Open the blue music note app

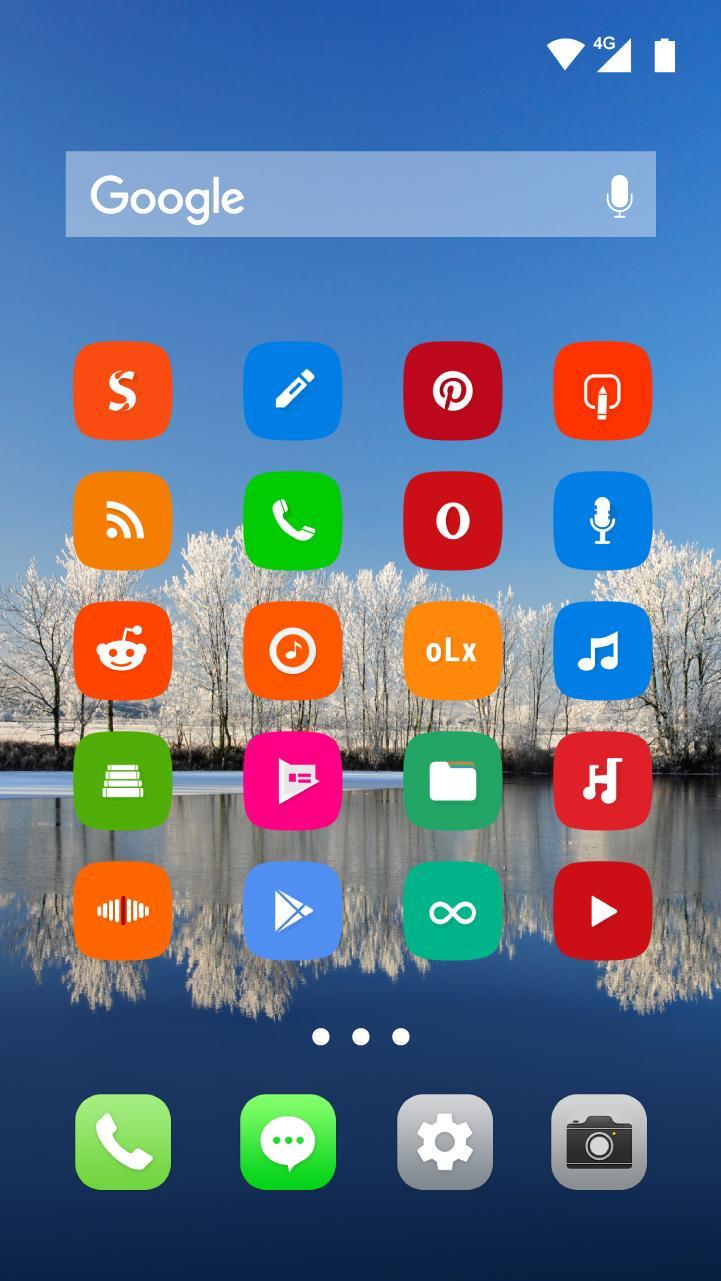pyautogui.click(x=602, y=651)
